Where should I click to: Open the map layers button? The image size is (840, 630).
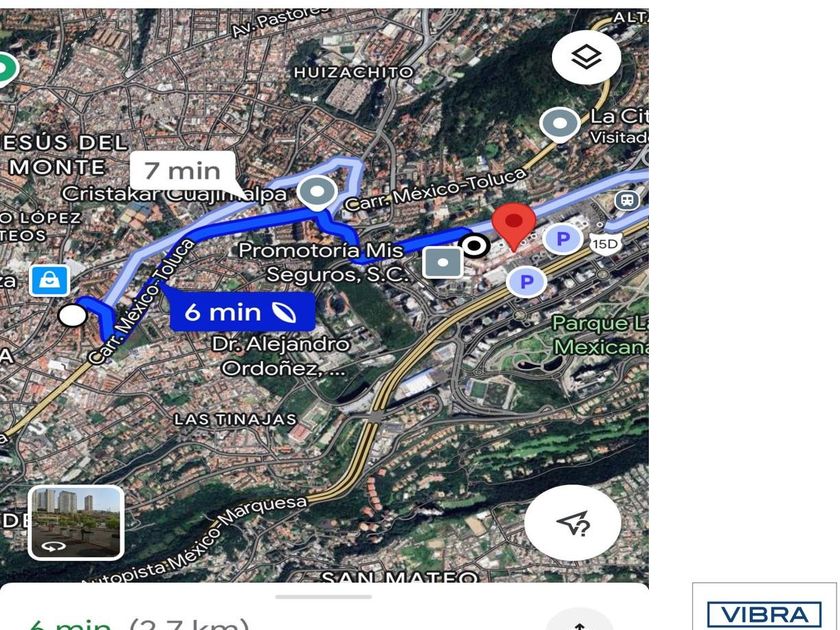coord(586,58)
